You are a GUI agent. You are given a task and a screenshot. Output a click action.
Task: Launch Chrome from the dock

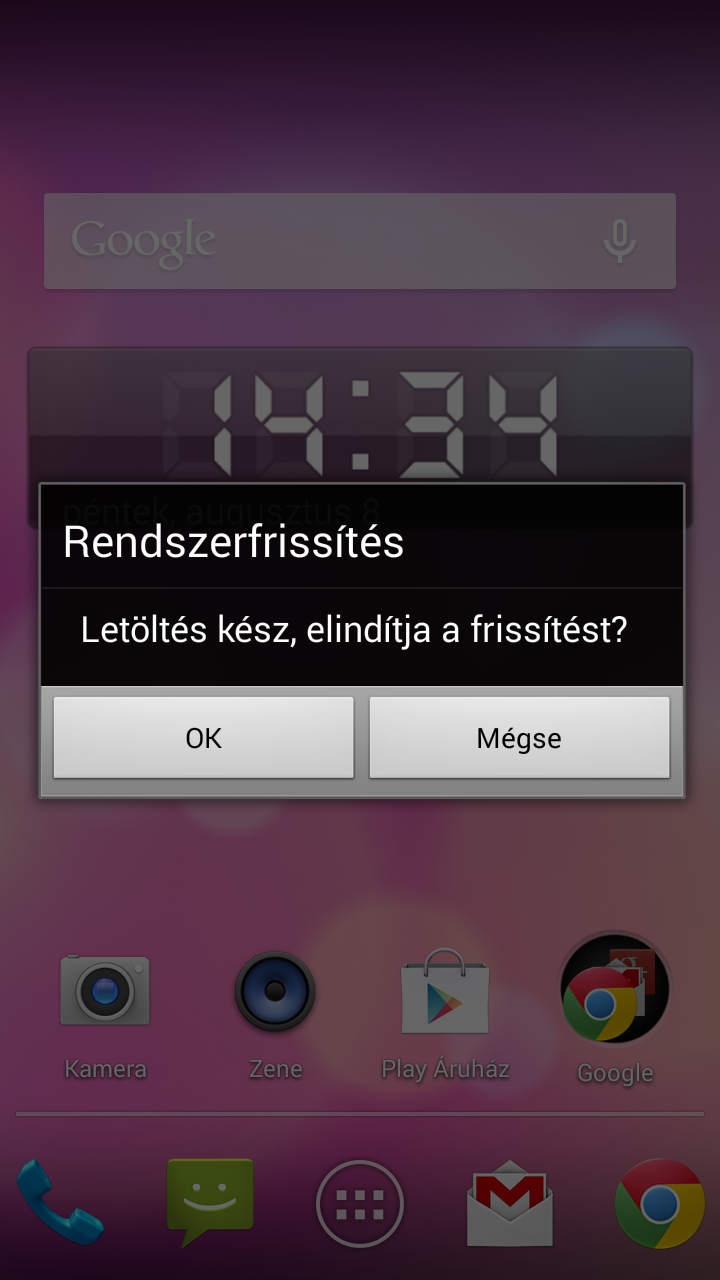coord(660,1204)
